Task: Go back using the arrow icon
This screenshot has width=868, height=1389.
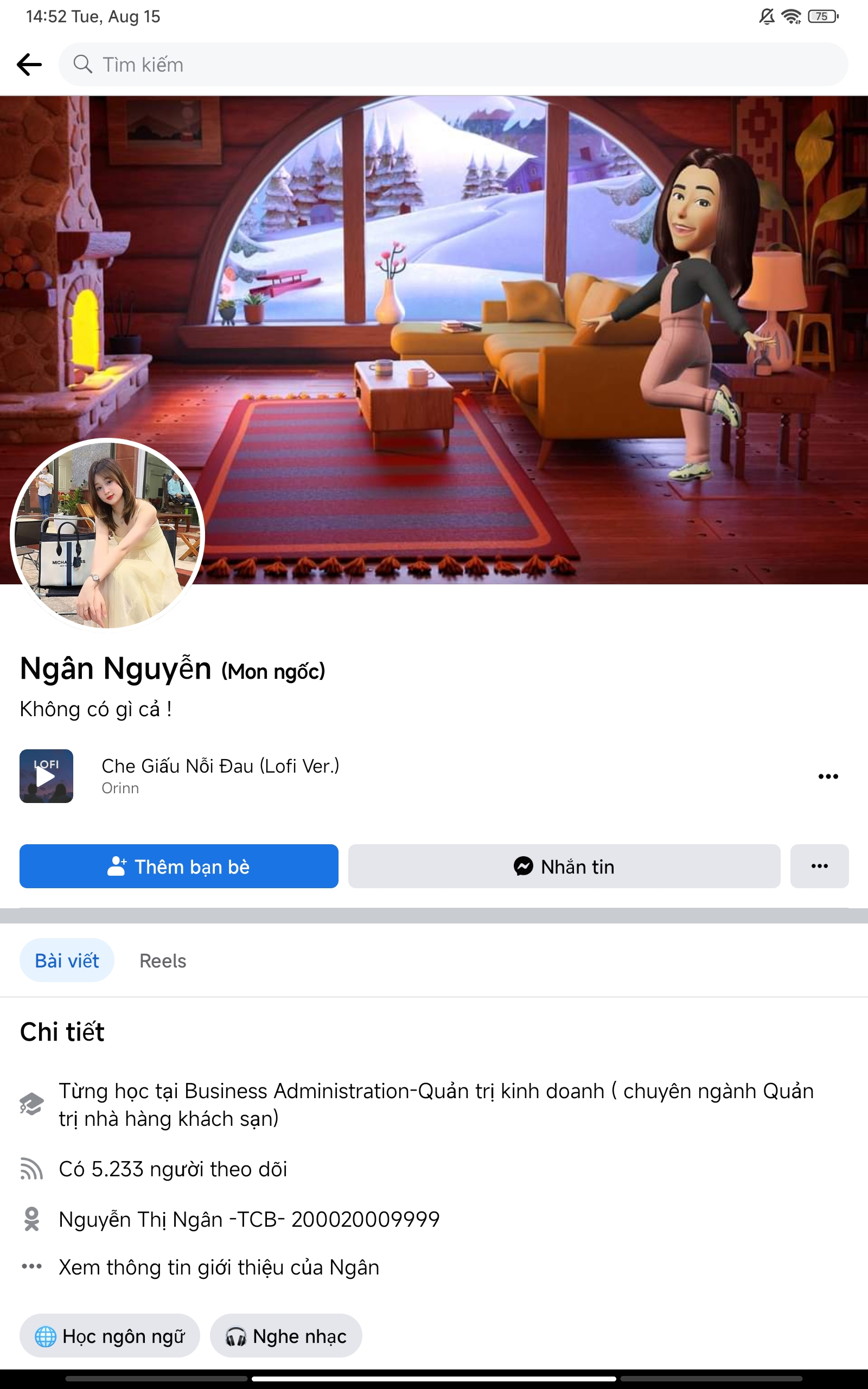Action: 29,64
